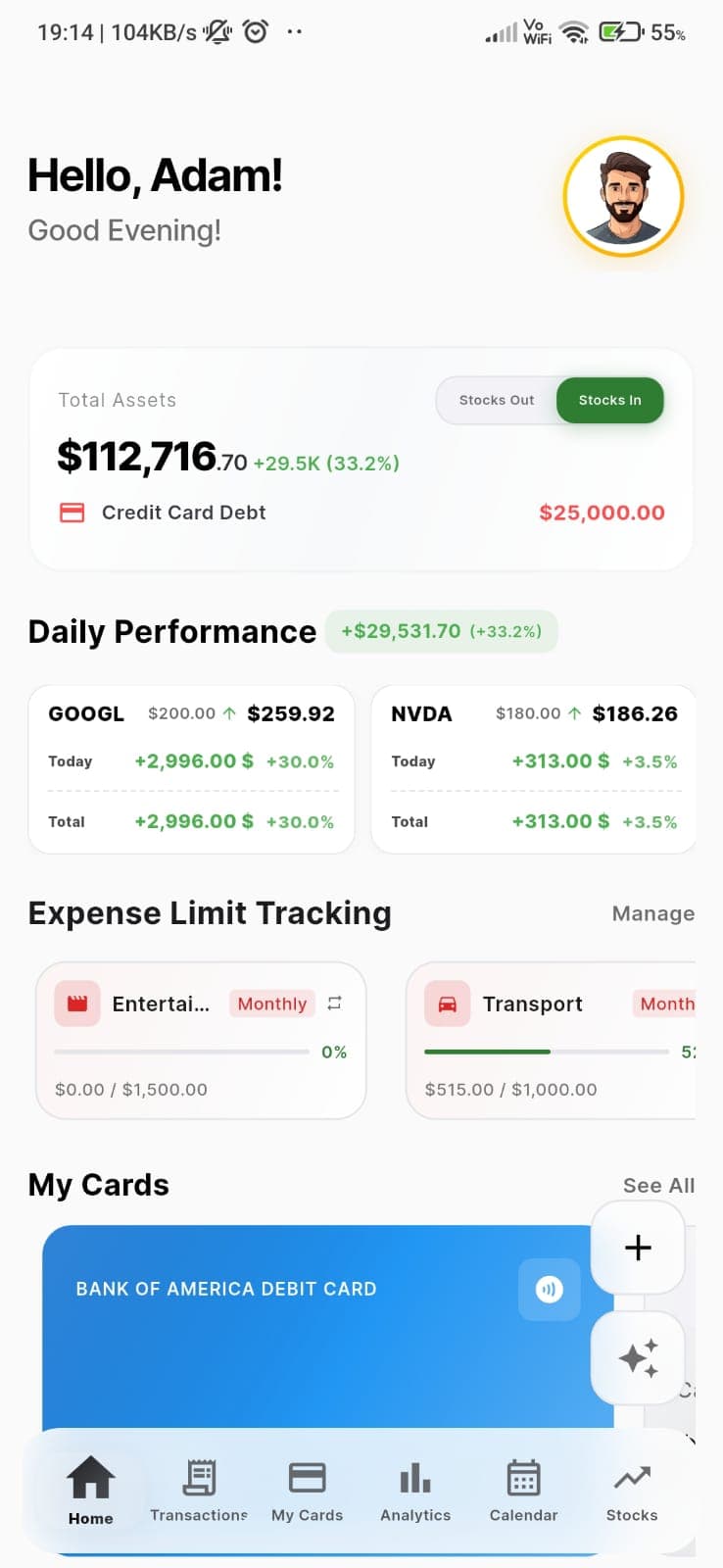The height and width of the screenshot is (1568, 723).
Task: Select the Transactions icon in bottom navigation
Action: pyautogui.click(x=199, y=1473)
